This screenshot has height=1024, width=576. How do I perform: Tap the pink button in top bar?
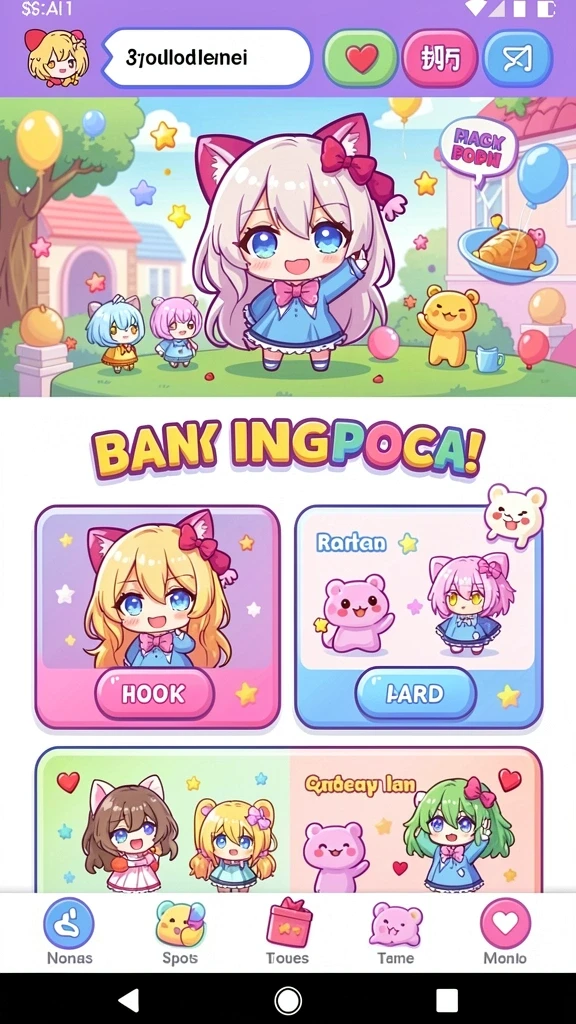click(440, 59)
